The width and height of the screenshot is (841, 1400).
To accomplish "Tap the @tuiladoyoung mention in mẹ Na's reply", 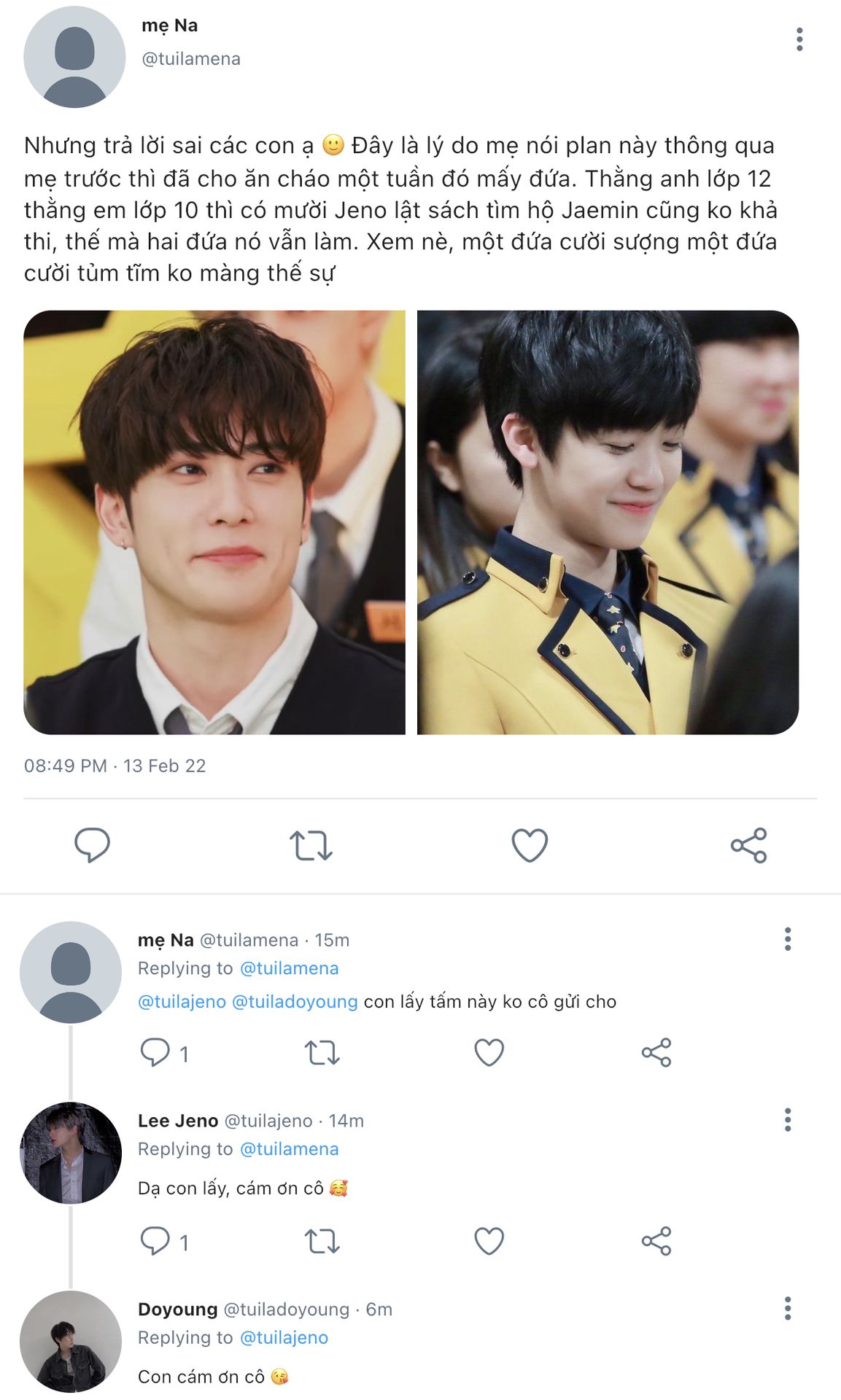I will 295,1002.
